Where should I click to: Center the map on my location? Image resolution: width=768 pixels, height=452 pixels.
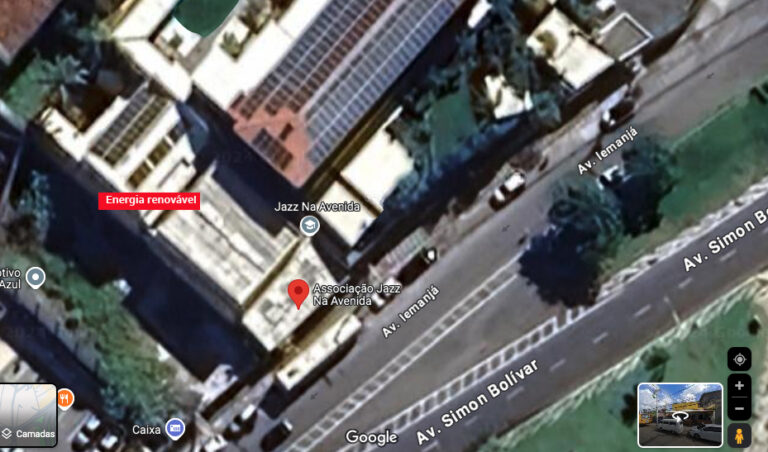[739, 359]
